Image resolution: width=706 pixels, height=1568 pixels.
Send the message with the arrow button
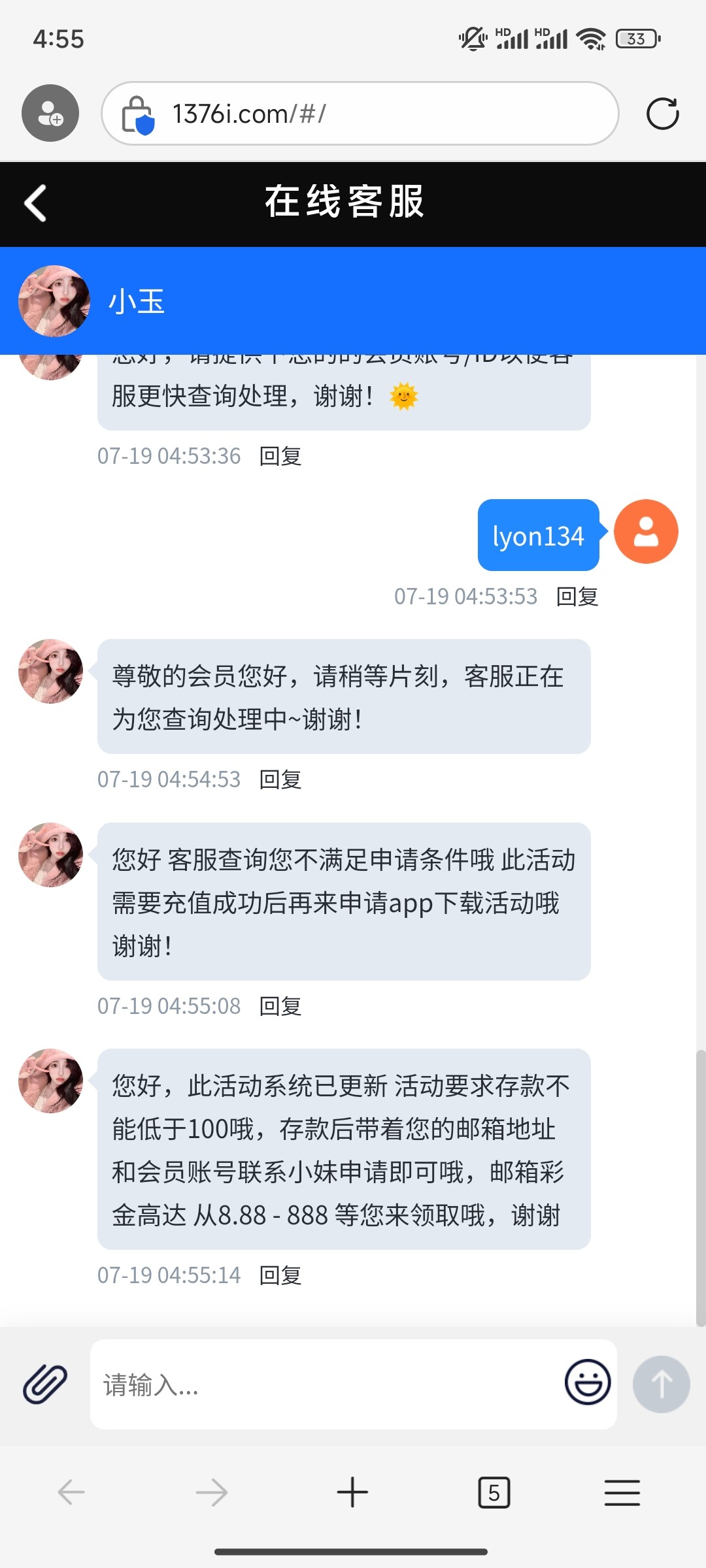click(661, 1384)
